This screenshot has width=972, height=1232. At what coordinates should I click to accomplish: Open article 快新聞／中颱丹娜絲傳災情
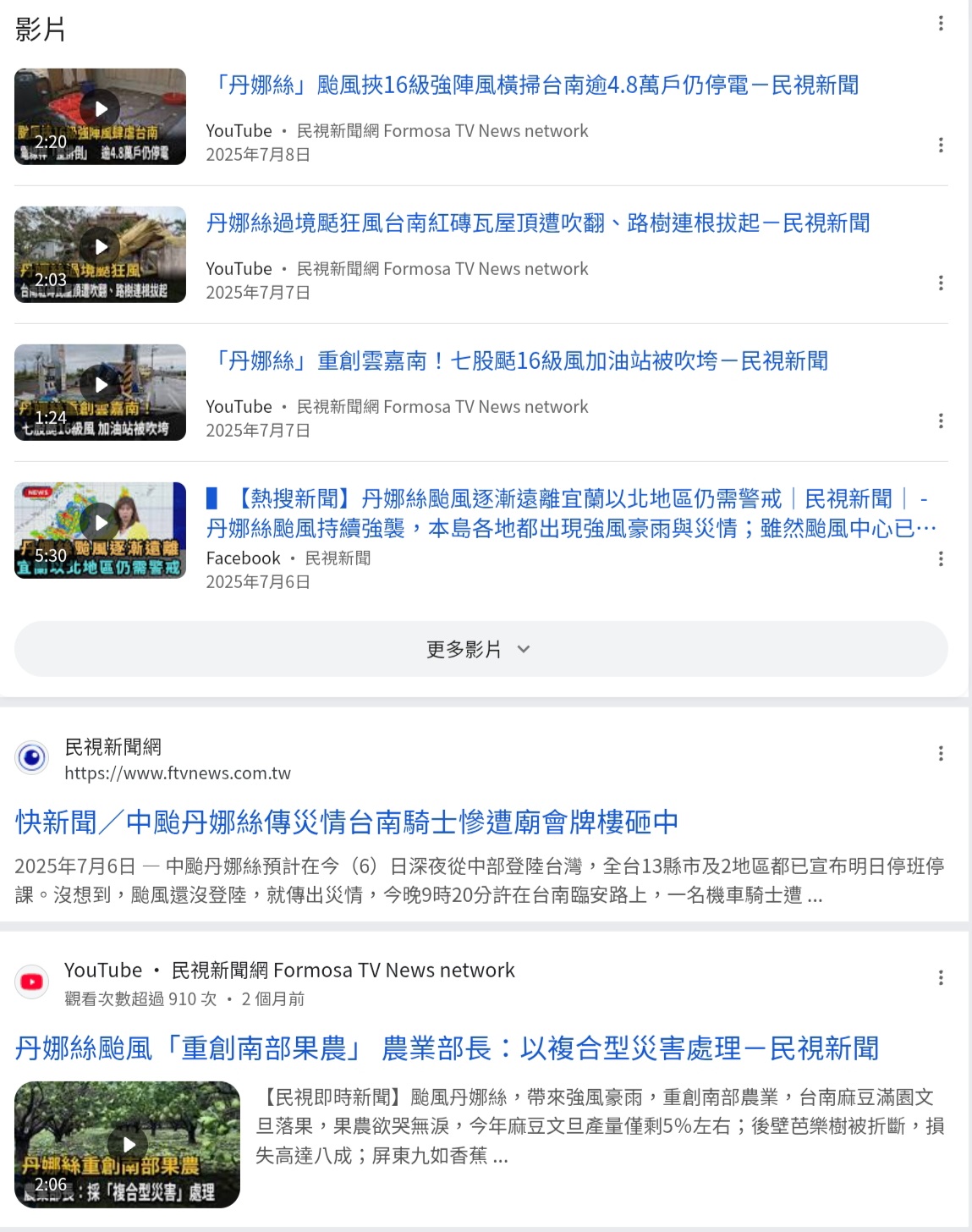click(x=347, y=822)
